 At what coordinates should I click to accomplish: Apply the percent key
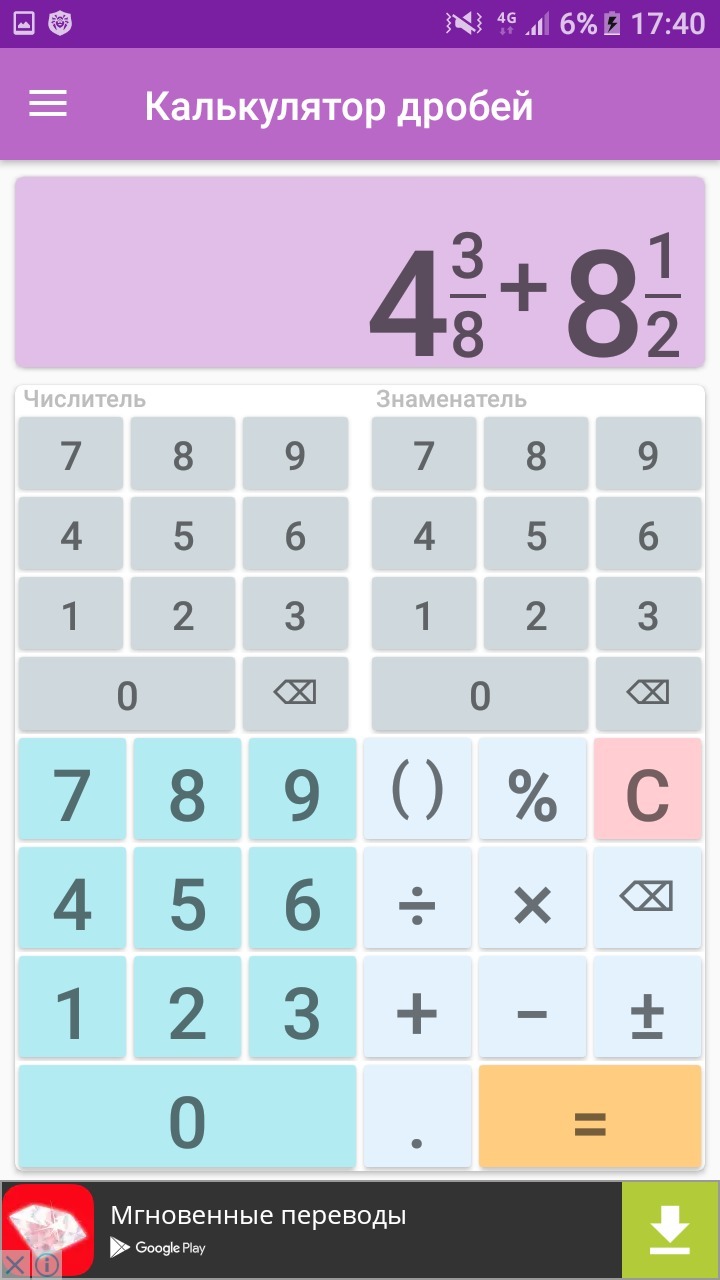coord(532,791)
